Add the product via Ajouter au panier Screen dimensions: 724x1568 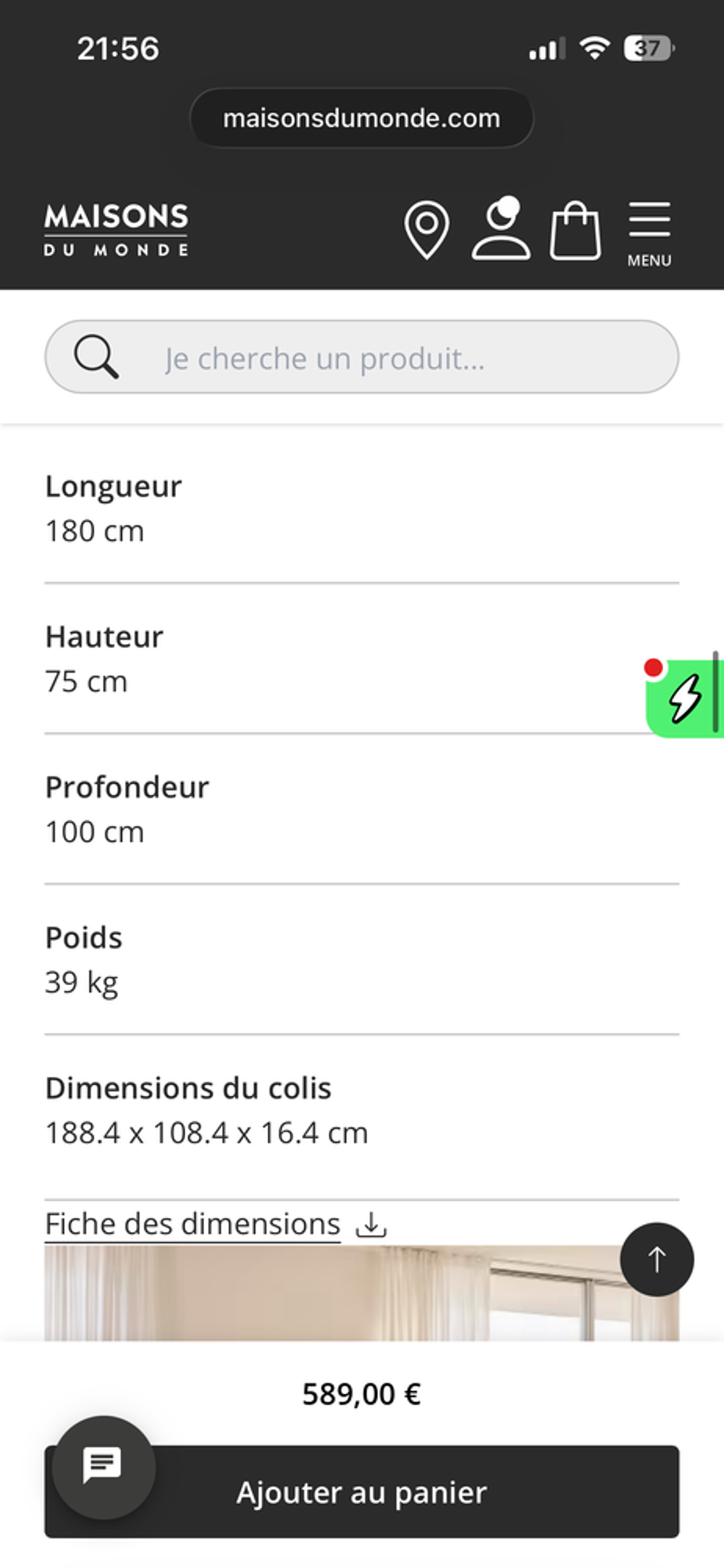pyautogui.click(x=362, y=1491)
